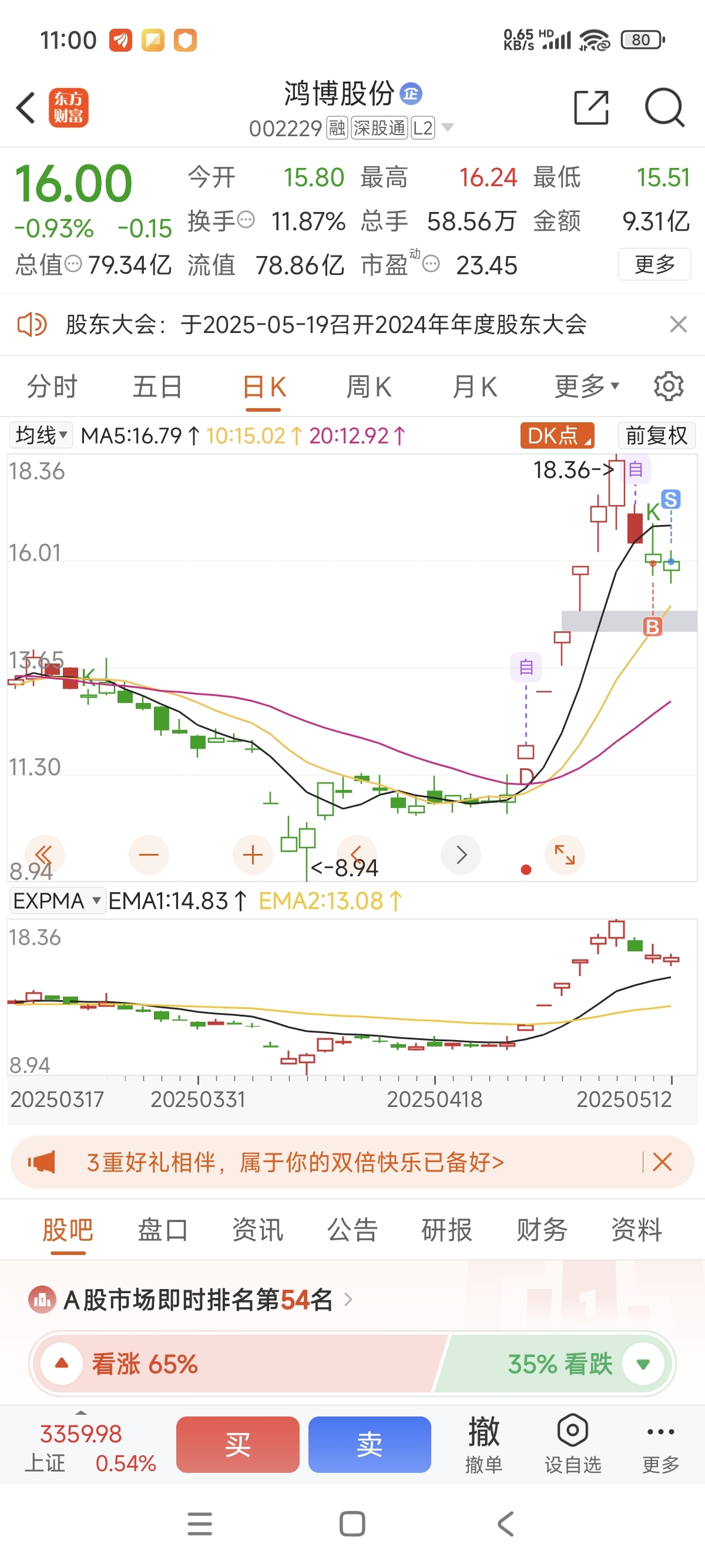Switch to the 分时 chart tab
705x1568 pixels.
[52, 386]
